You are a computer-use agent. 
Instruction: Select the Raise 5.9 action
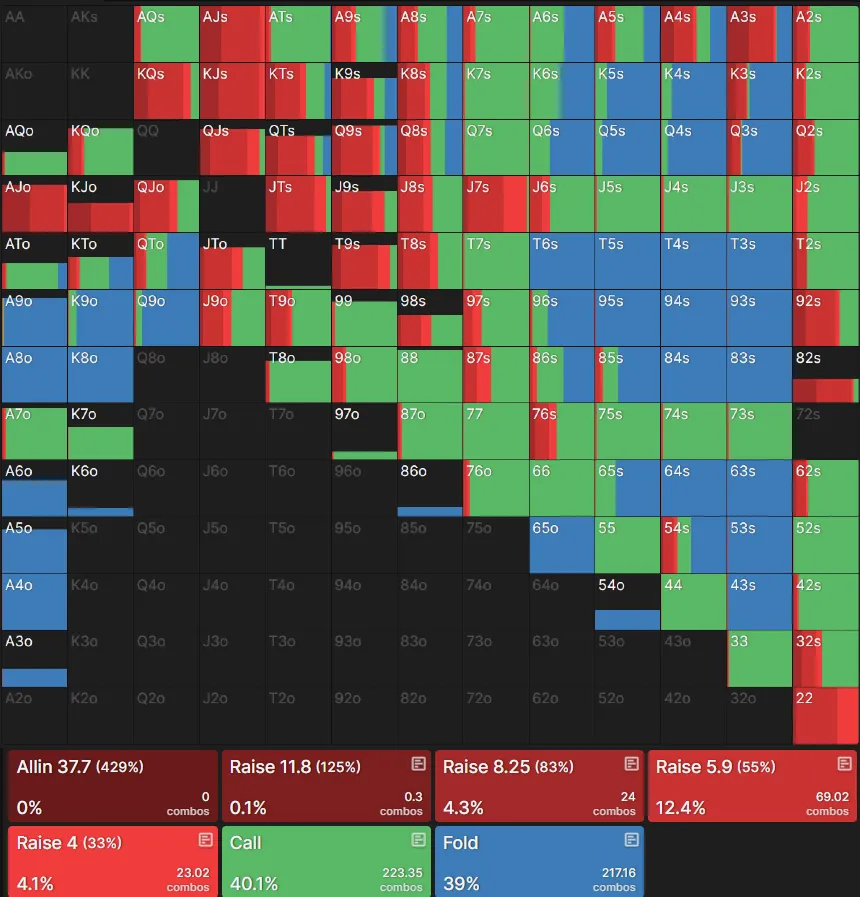(752, 786)
